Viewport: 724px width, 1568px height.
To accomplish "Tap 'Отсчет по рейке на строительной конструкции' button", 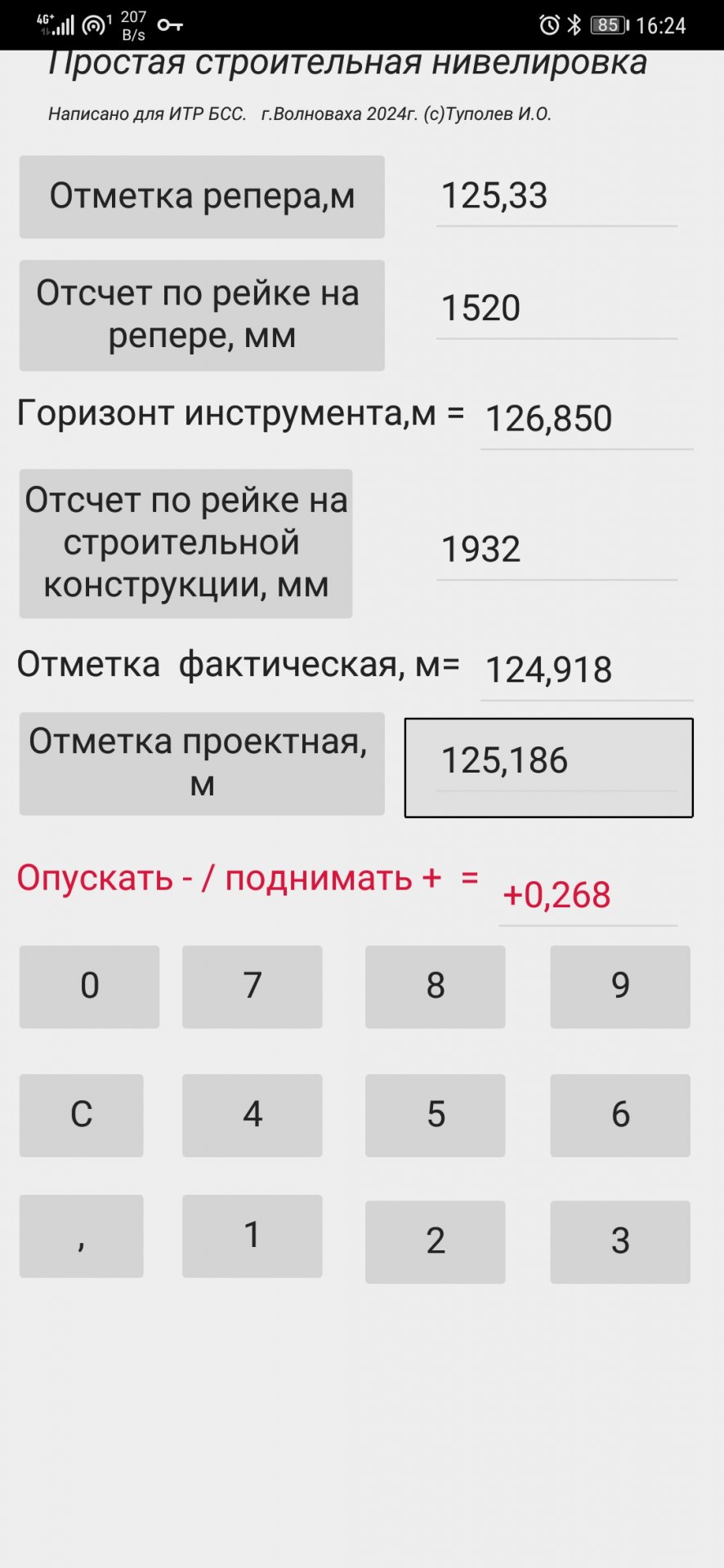I will 185,543.
